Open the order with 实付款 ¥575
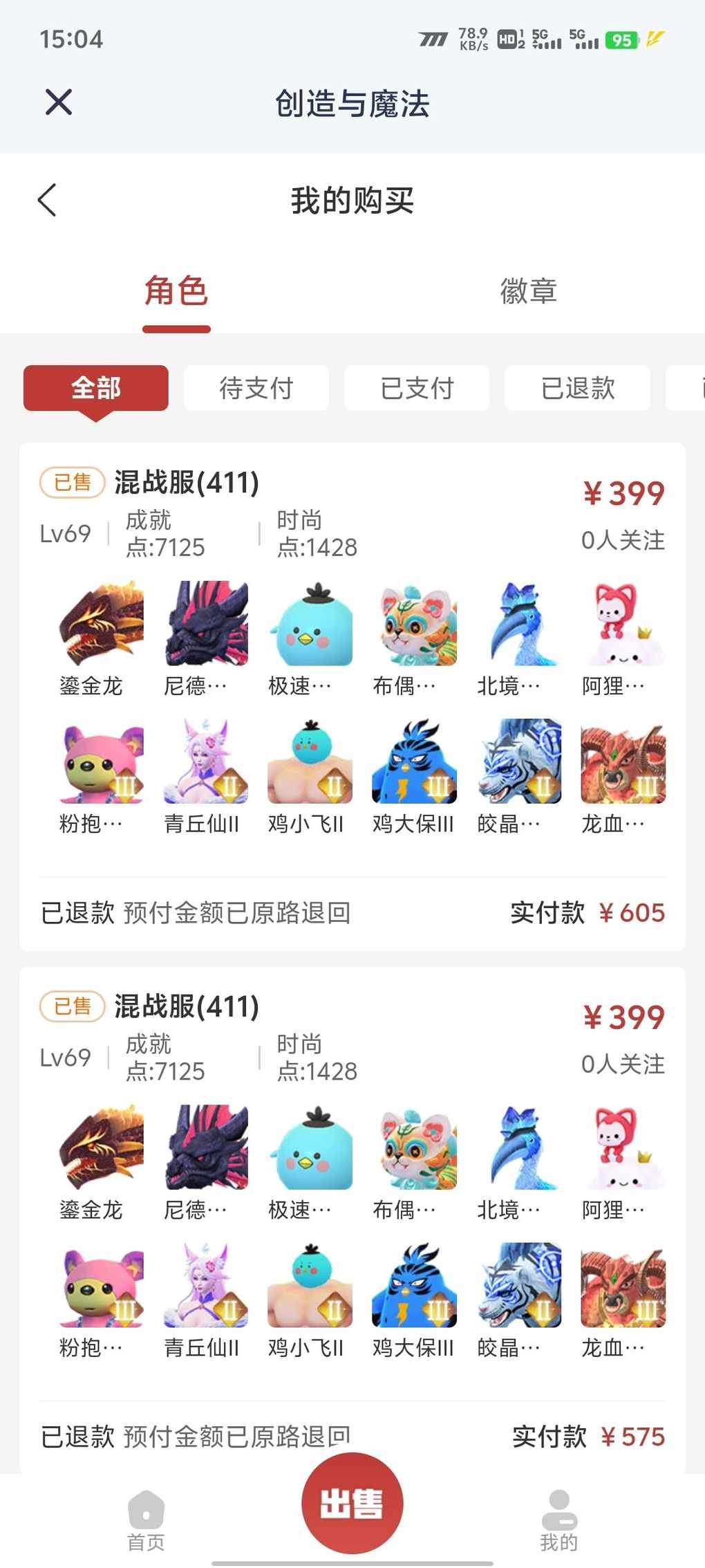The width and height of the screenshot is (705, 1568). [352, 1217]
